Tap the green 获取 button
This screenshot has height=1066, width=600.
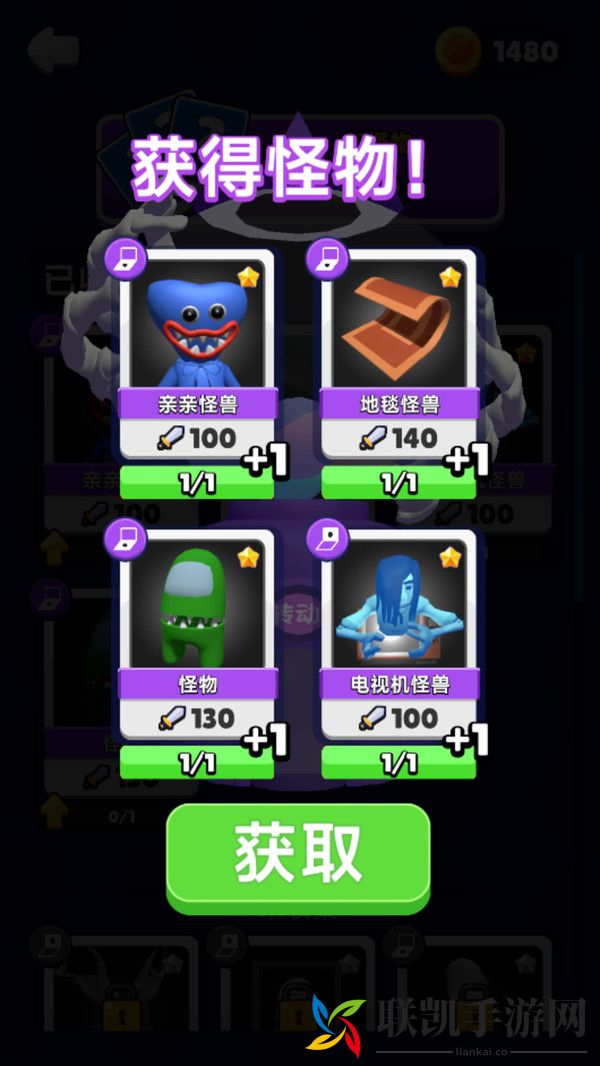click(298, 855)
